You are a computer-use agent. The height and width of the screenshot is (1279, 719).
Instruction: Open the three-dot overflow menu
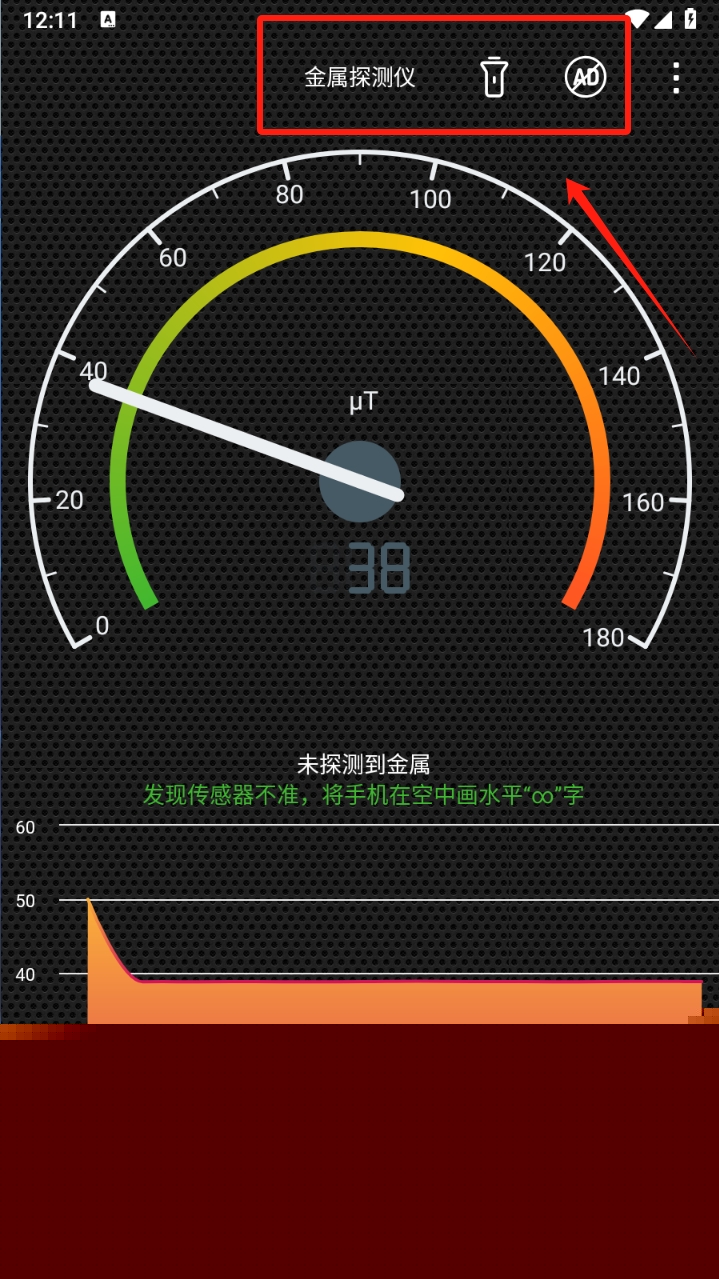click(x=676, y=77)
